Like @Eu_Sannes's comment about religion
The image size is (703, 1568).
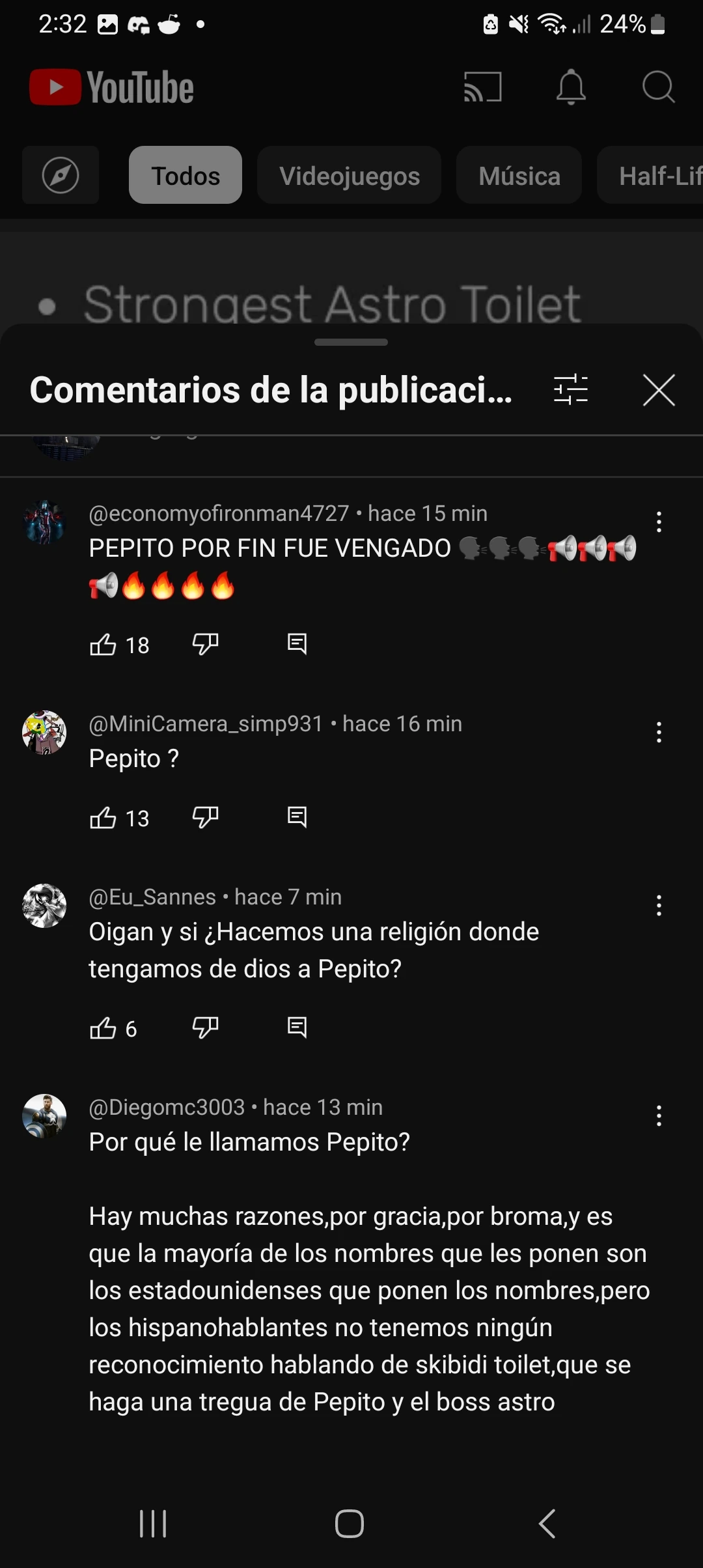[x=103, y=1028]
